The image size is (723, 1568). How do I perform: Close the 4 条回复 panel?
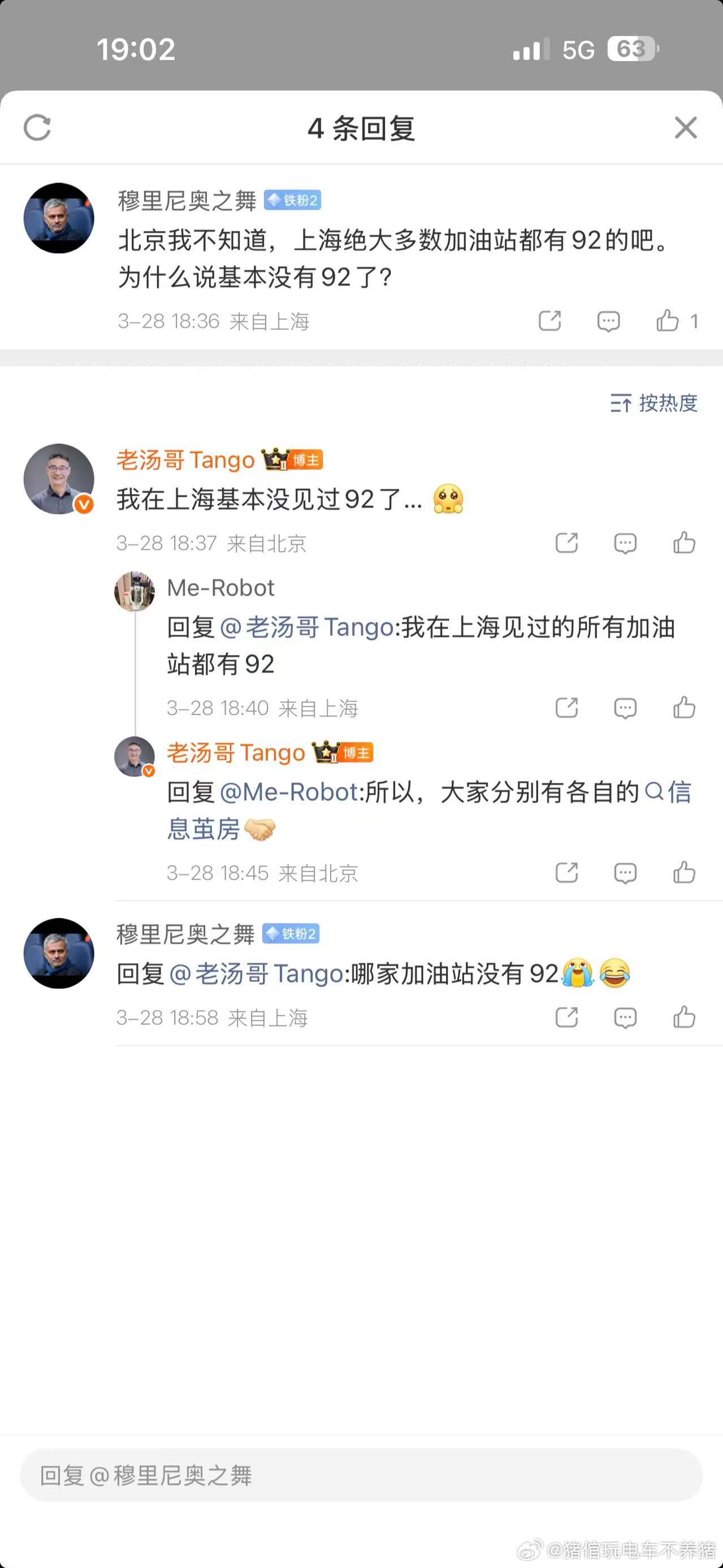pos(686,128)
